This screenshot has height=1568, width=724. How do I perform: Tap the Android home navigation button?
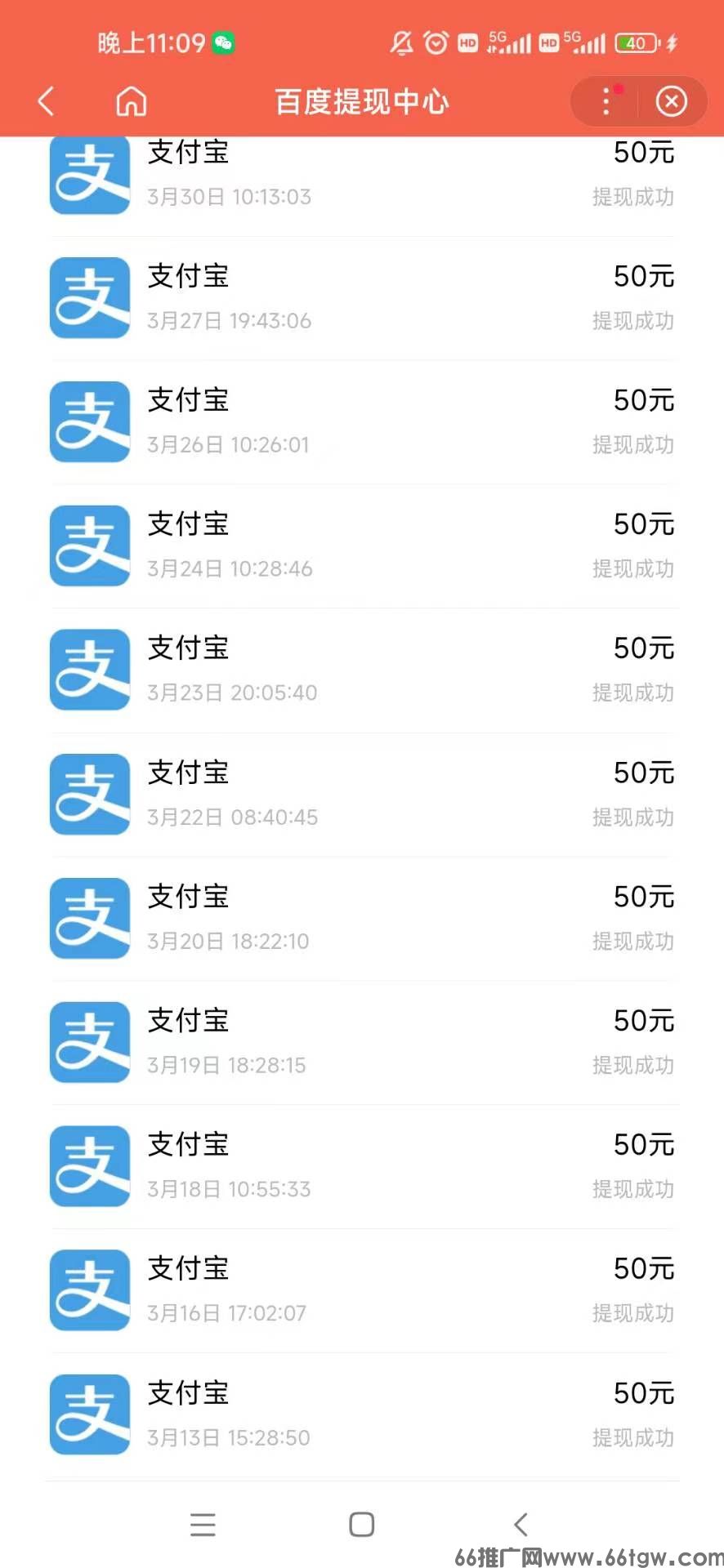(360, 1524)
